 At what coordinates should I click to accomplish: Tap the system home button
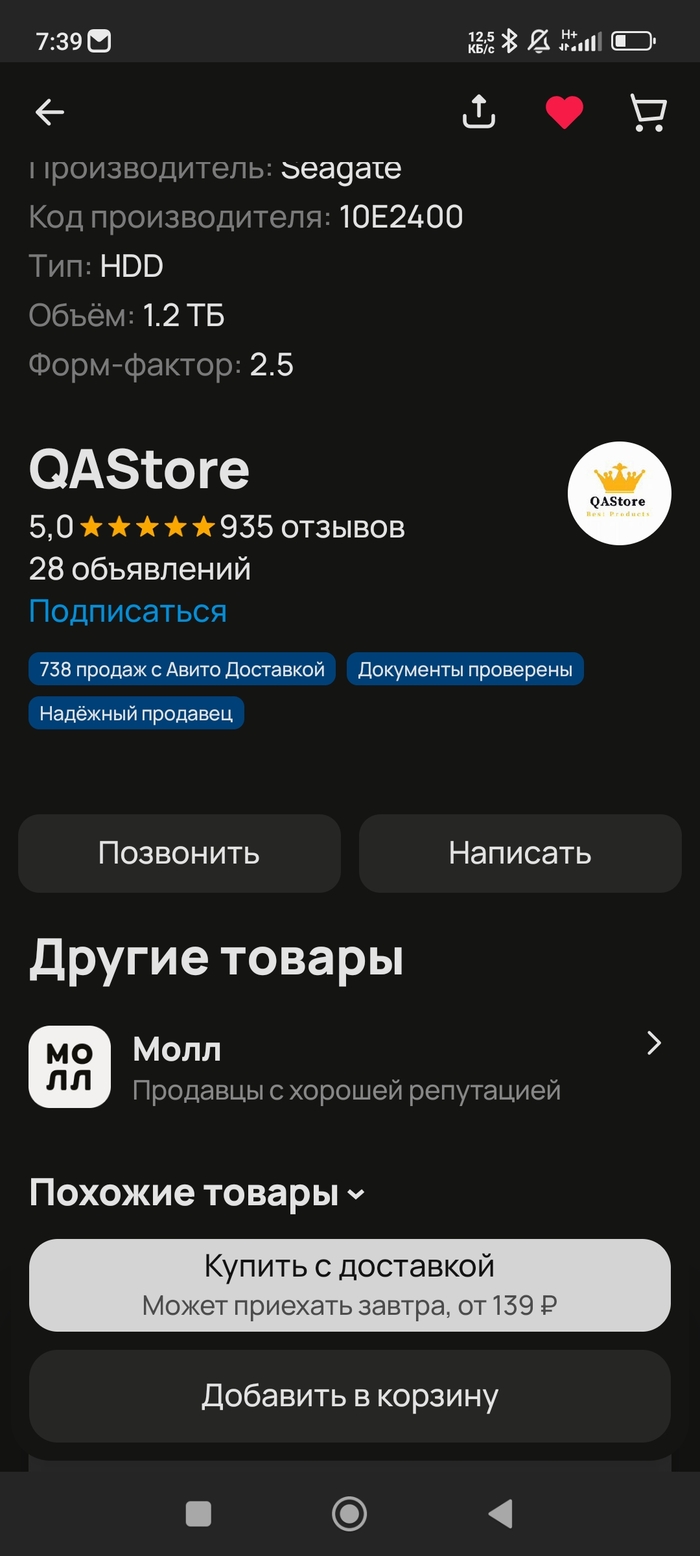click(349, 1514)
